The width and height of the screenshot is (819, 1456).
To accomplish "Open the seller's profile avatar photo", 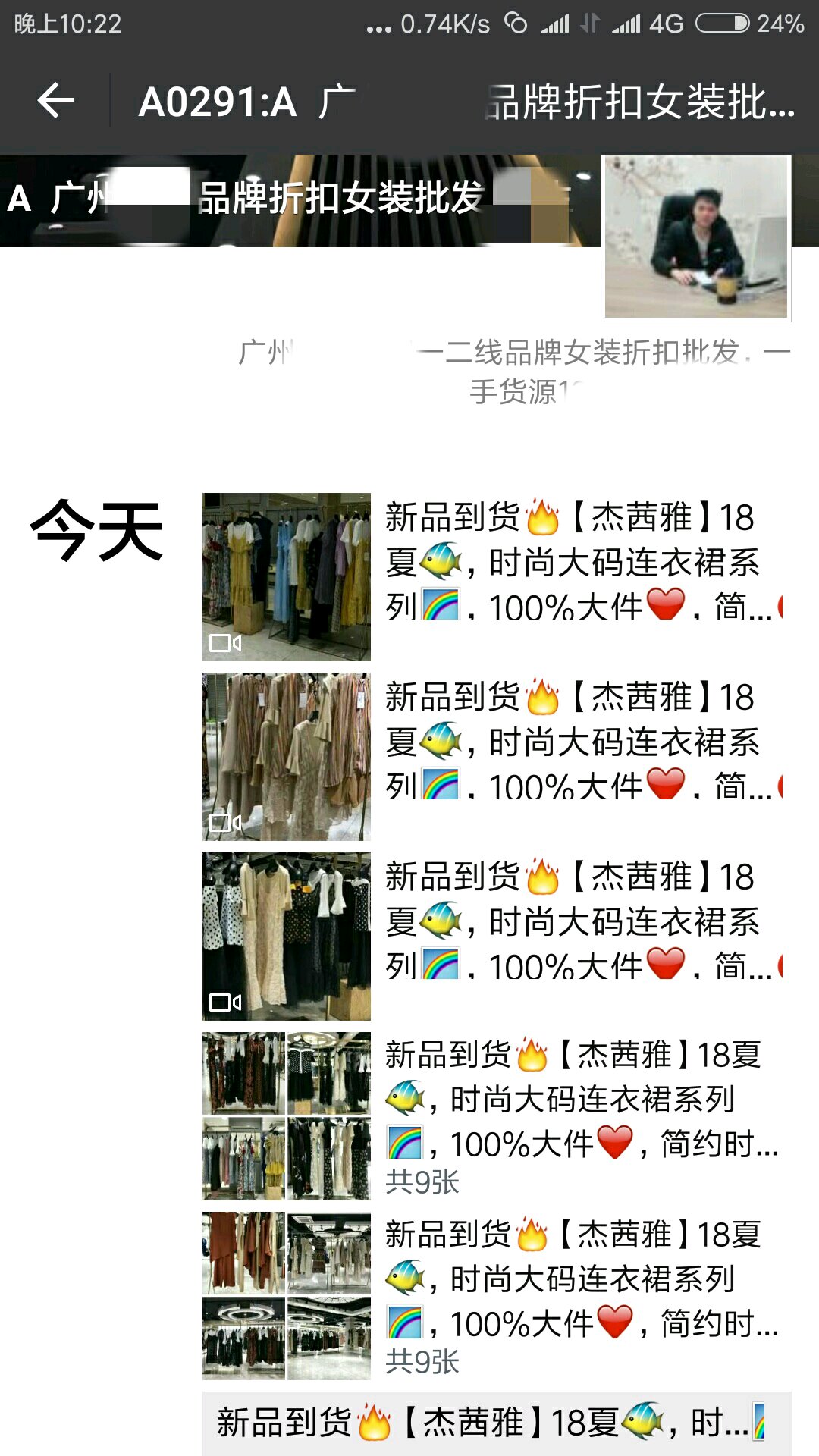I will click(696, 237).
